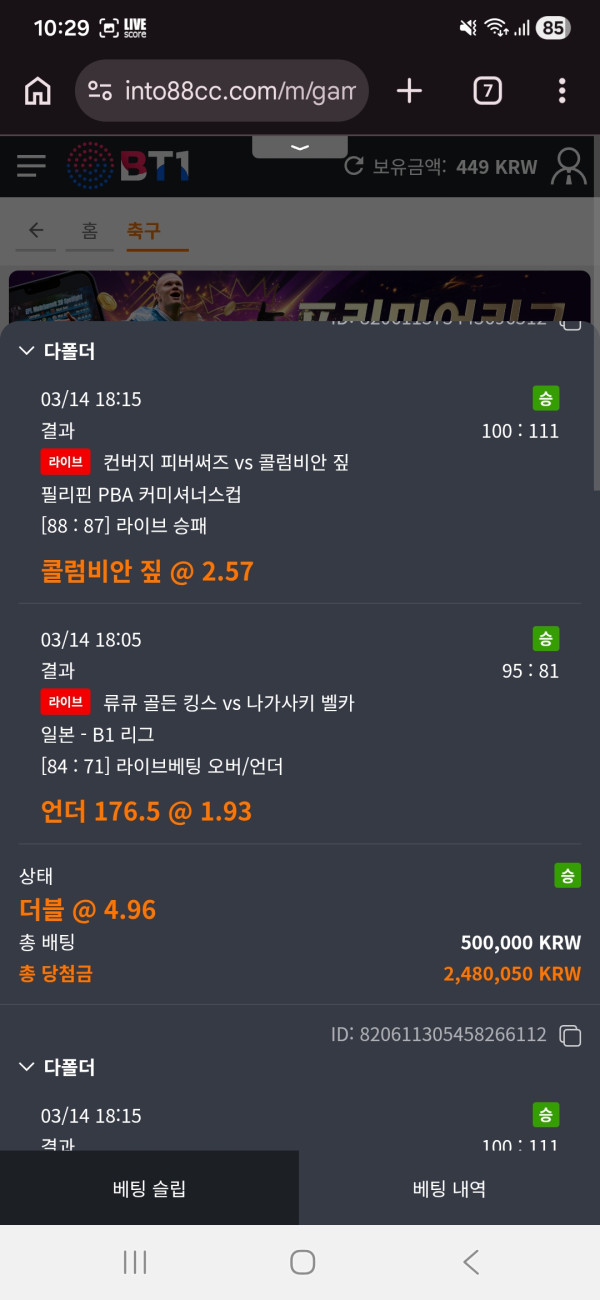600x1300 pixels.
Task: Open the site hamburger menu
Action: tap(31, 166)
